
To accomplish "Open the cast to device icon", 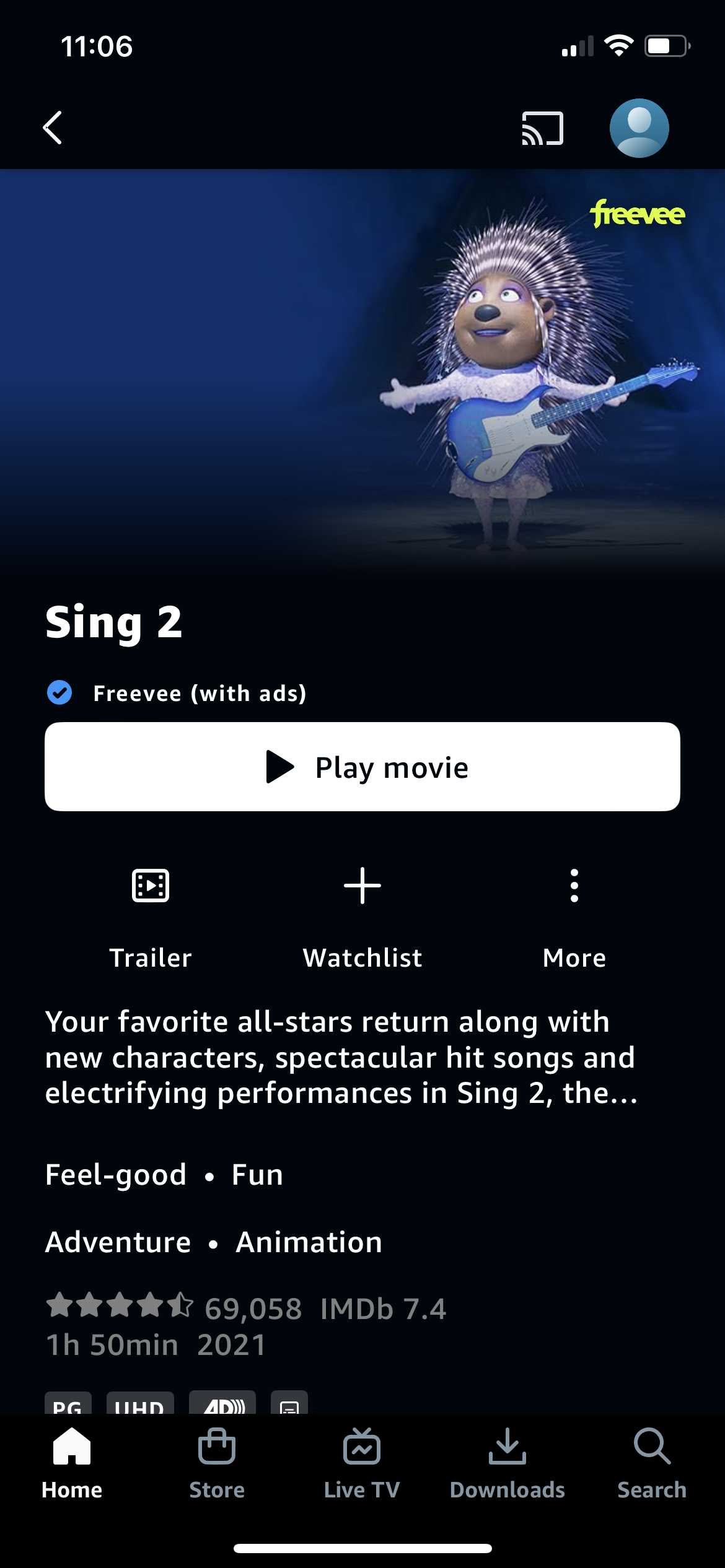I will (x=543, y=128).
